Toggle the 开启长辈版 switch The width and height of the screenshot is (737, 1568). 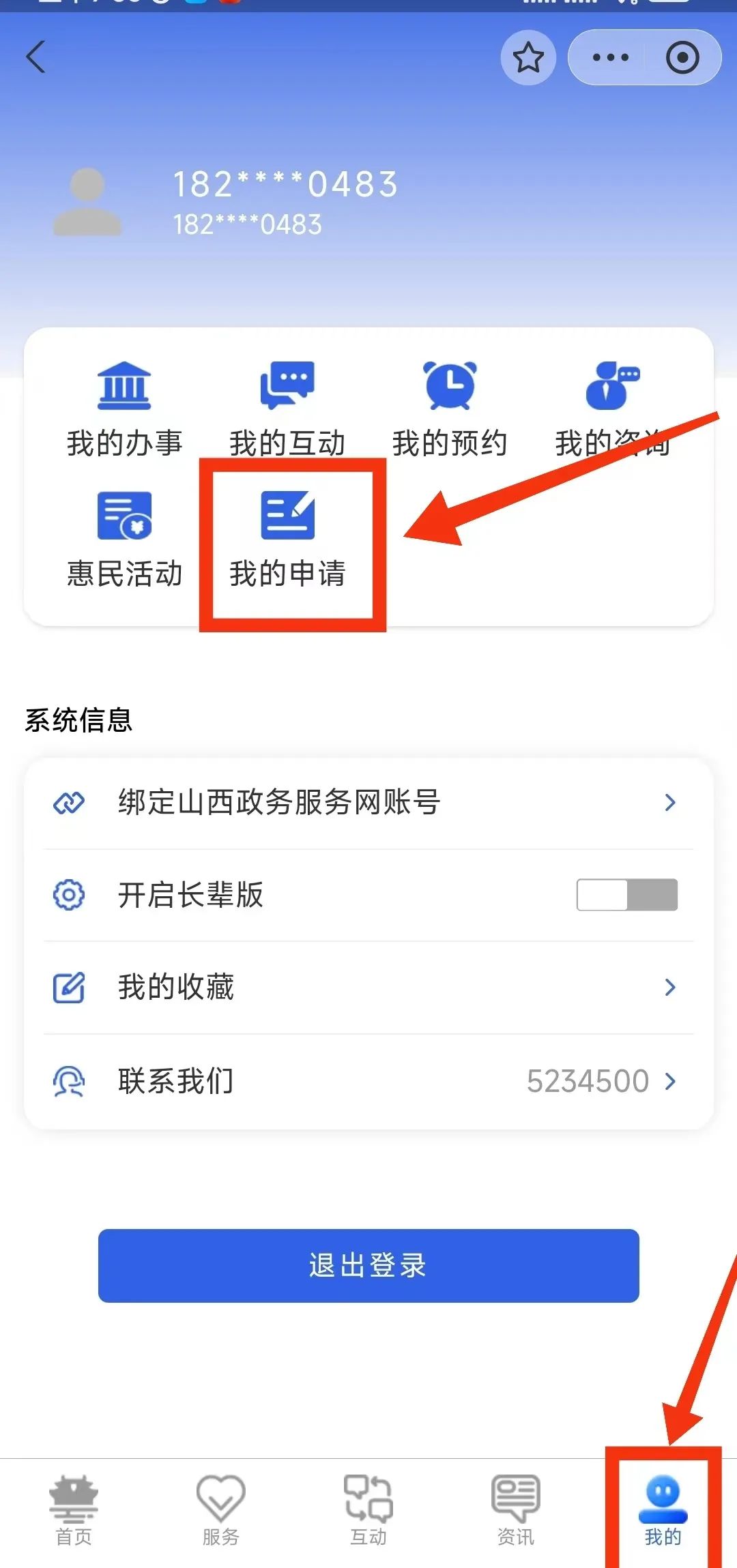tap(626, 895)
